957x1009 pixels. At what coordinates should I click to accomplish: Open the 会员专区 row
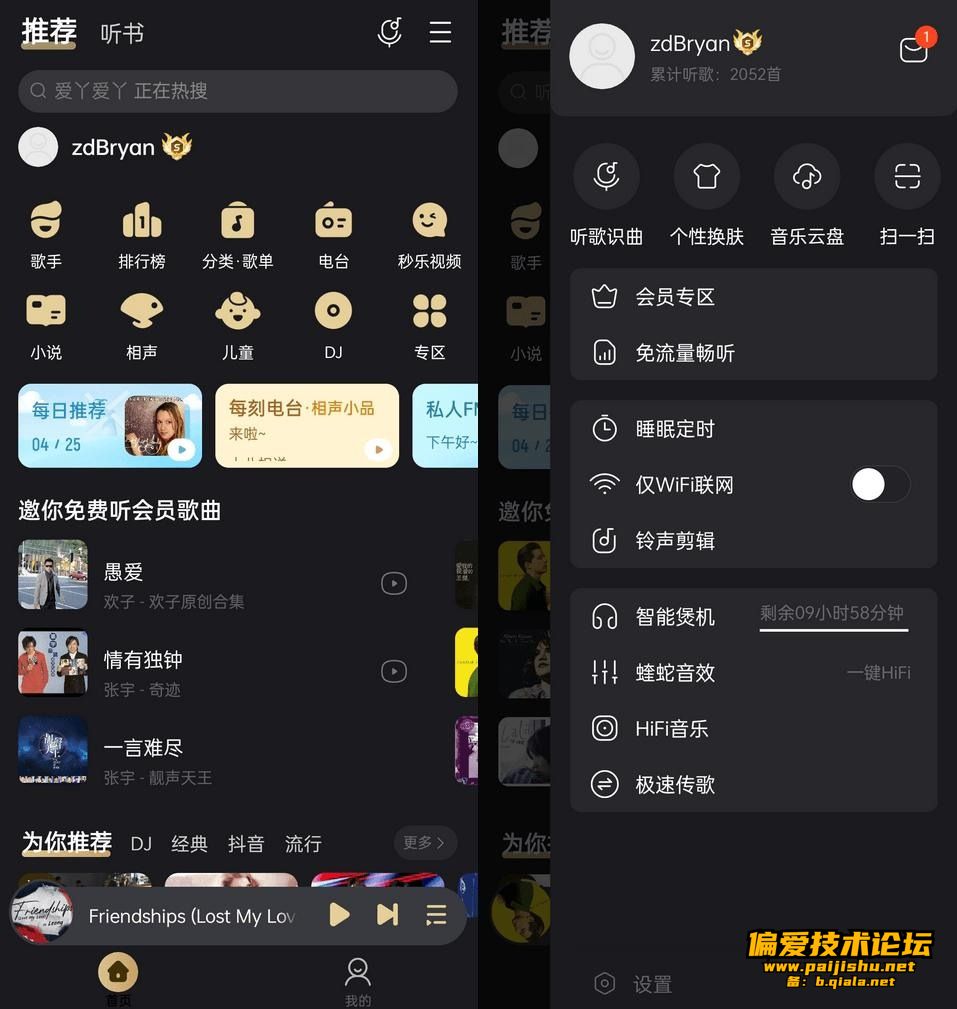click(753, 297)
